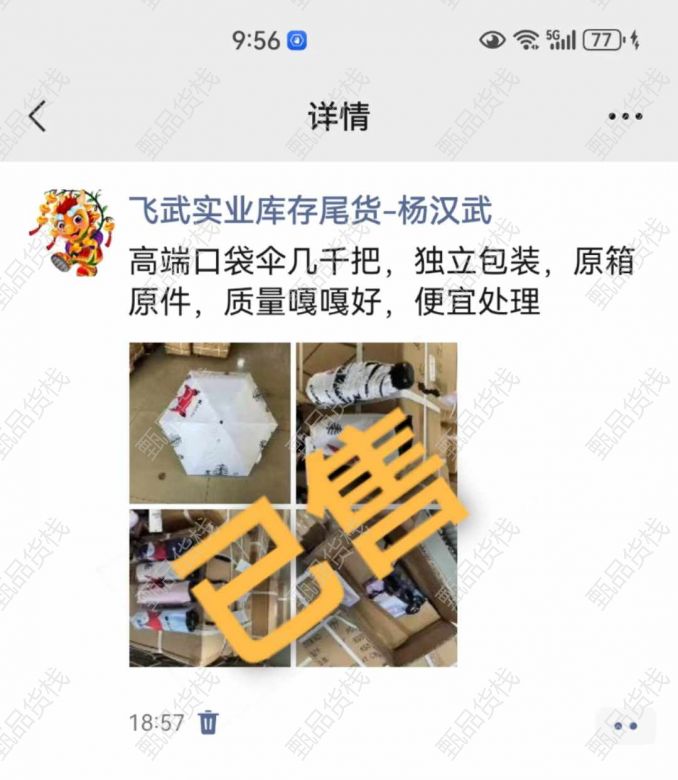Go back from the 详情 page
The height and width of the screenshot is (780, 678).
coord(38,117)
